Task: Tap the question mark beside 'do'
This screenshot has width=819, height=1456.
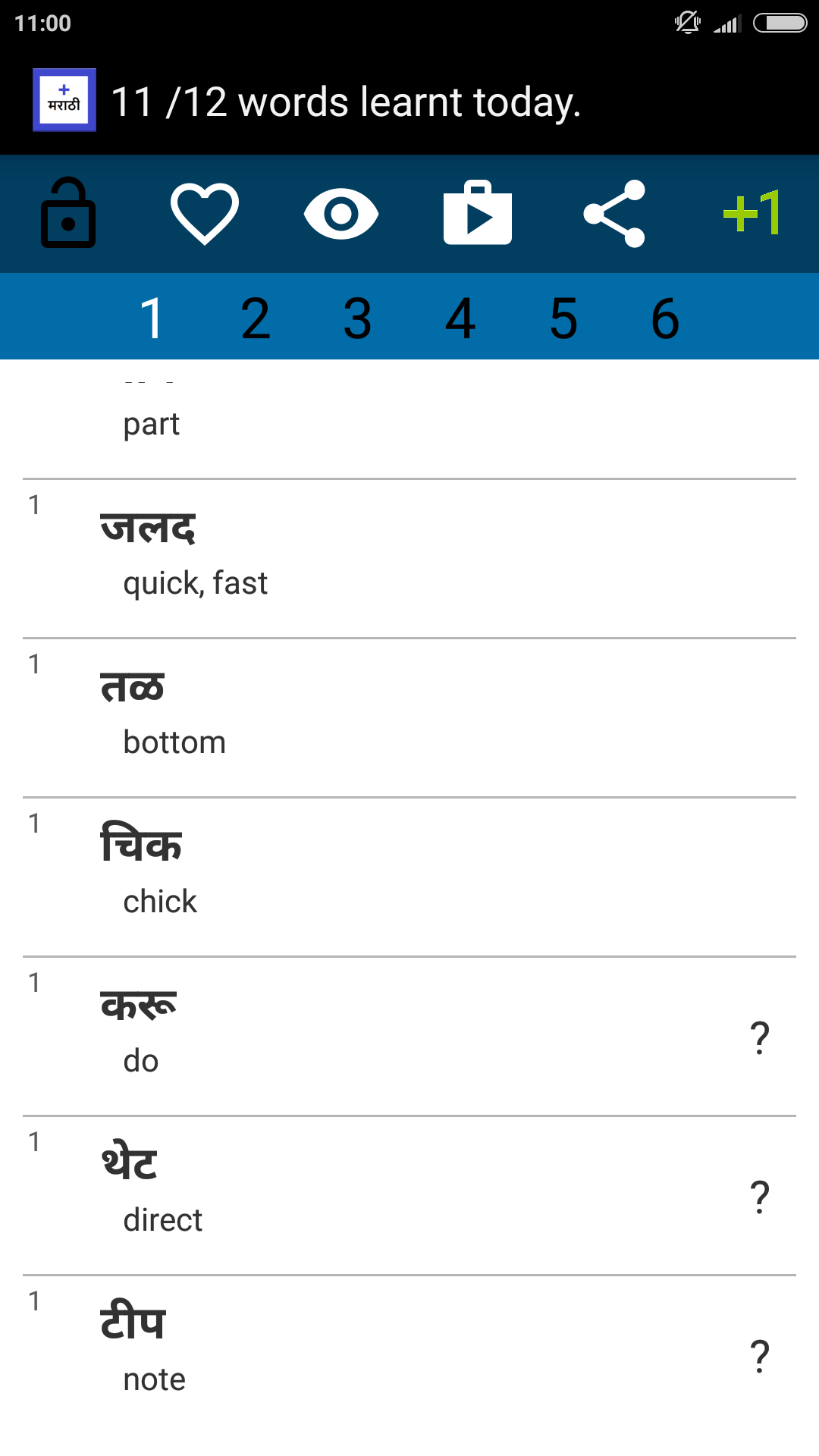Action: point(759,1037)
